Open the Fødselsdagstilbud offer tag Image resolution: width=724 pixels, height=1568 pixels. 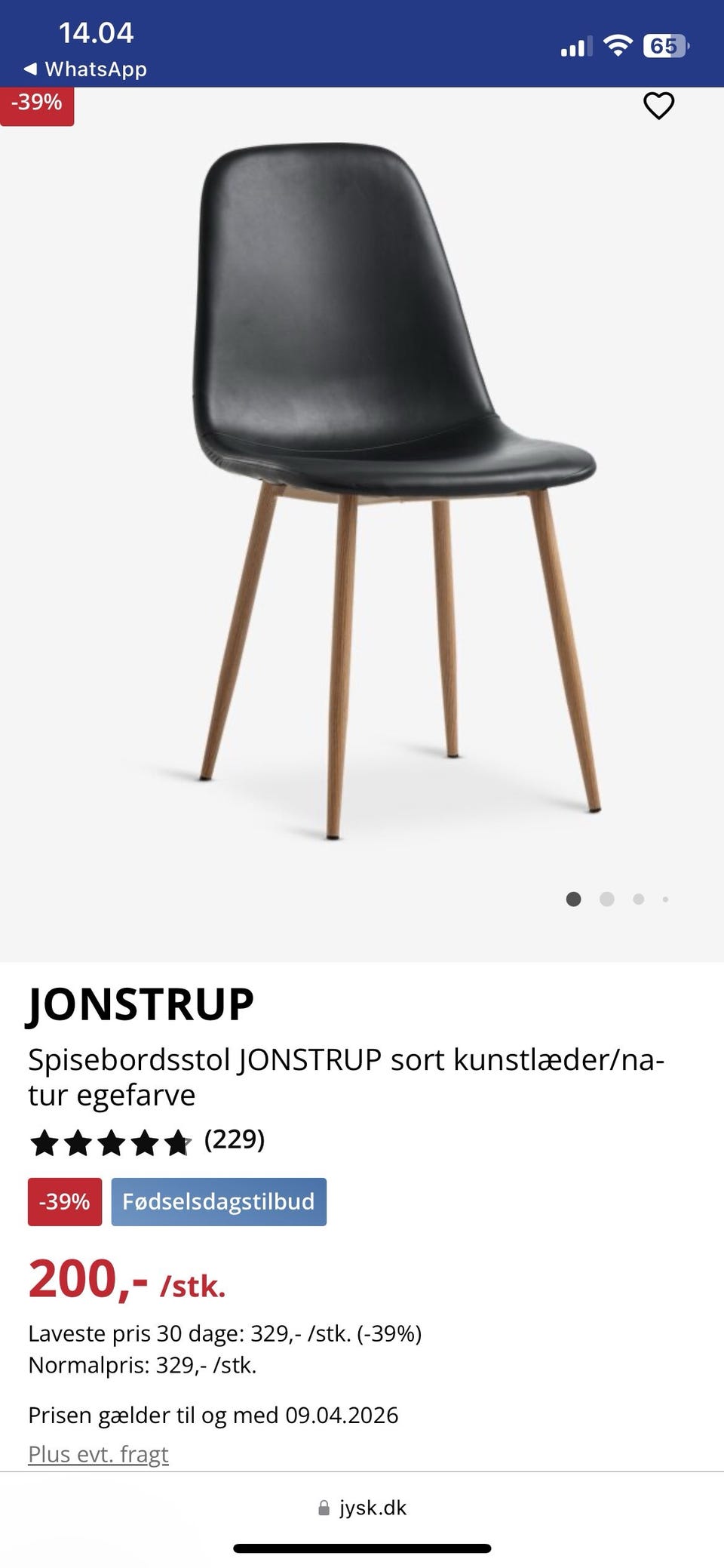[219, 1201]
